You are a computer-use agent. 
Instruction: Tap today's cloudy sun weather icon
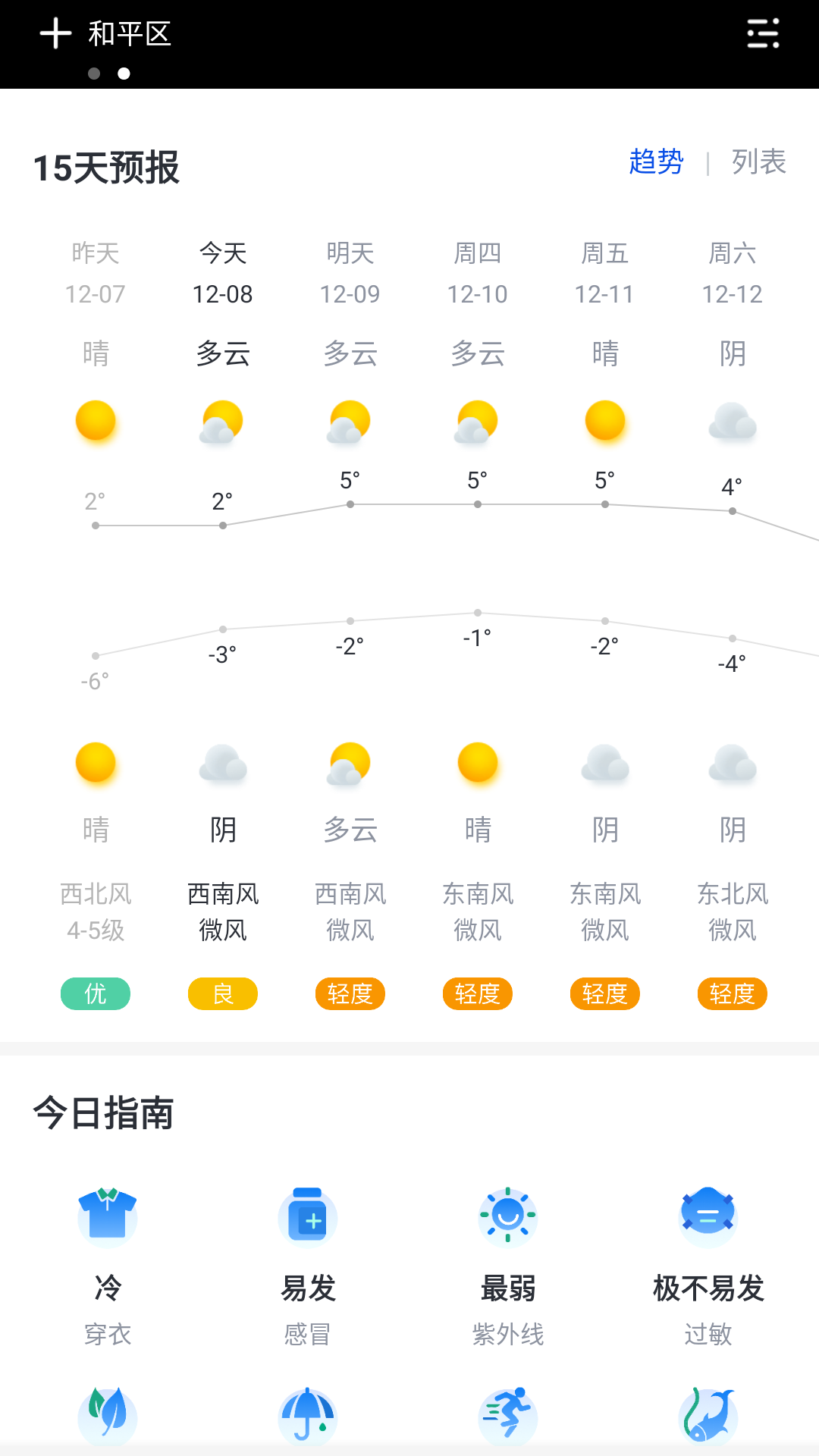222,422
